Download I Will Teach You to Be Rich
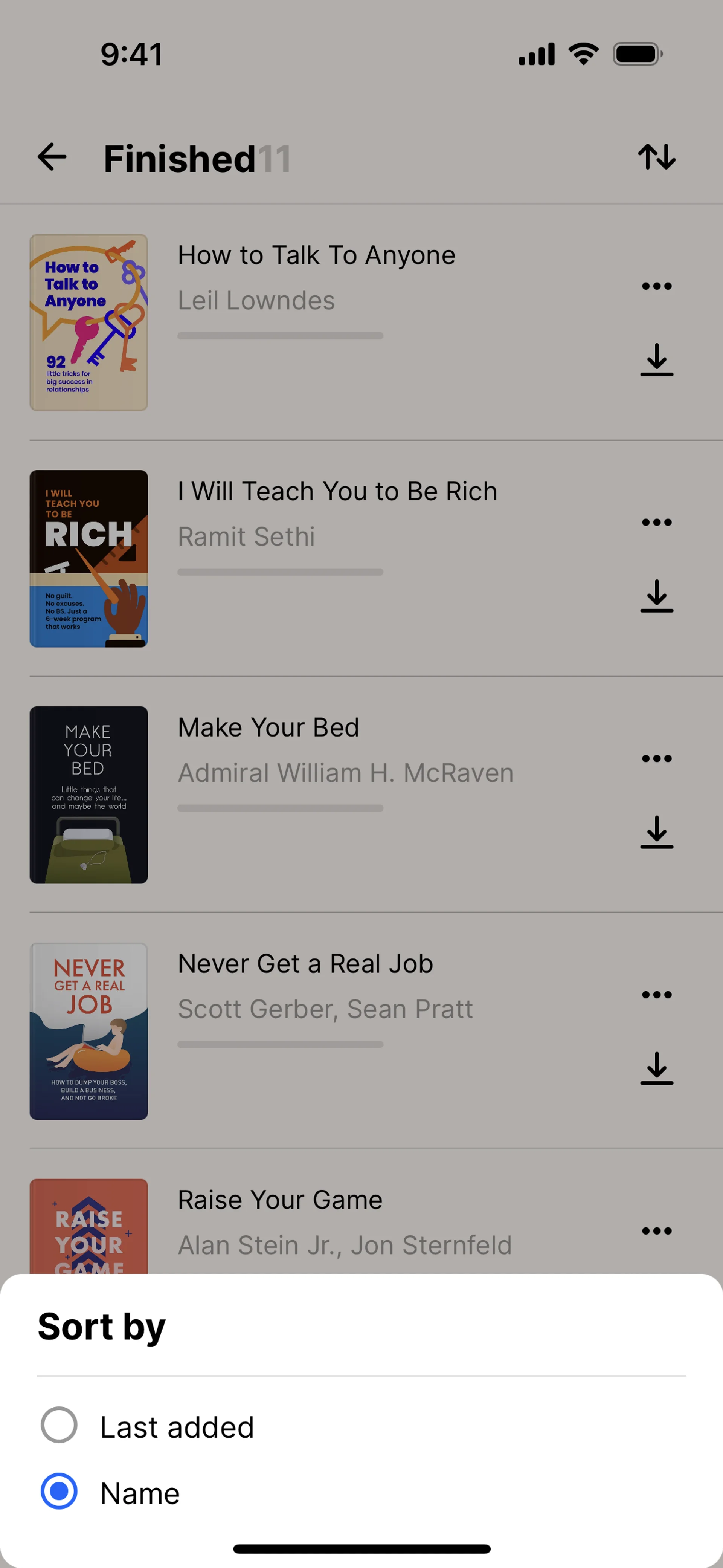The image size is (723, 1568). (657, 596)
